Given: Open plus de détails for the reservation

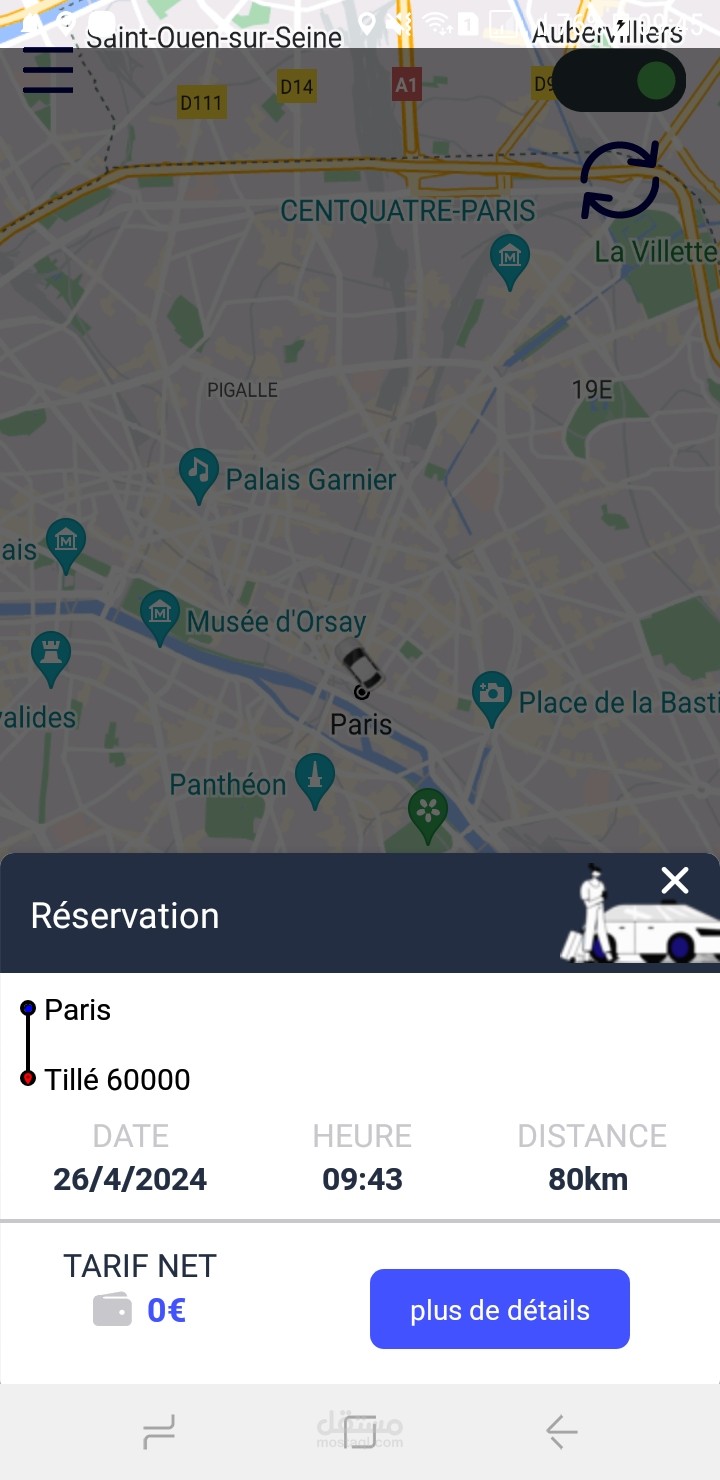Looking at the screenshot, I should point(500,1309).
